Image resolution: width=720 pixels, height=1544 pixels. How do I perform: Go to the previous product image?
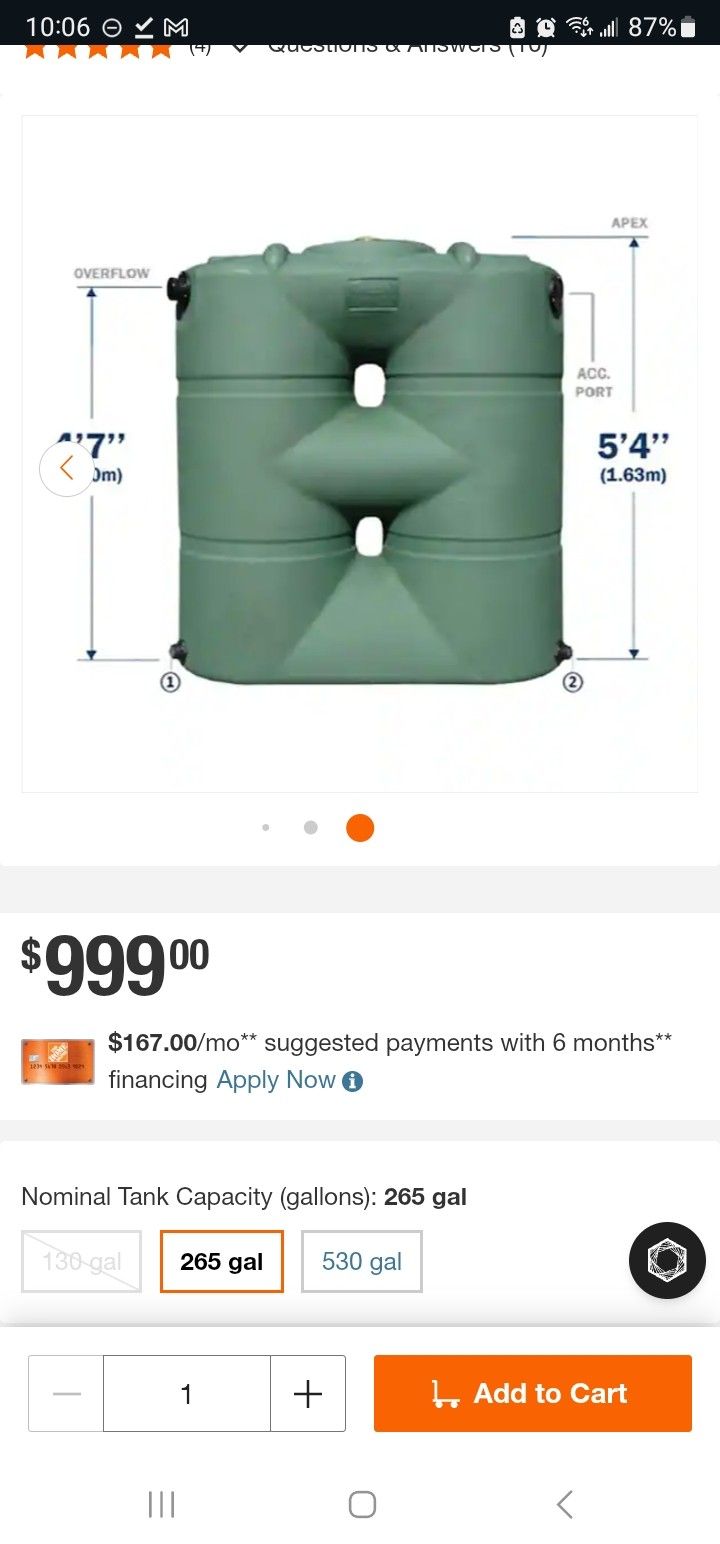(x=66, y=468)
